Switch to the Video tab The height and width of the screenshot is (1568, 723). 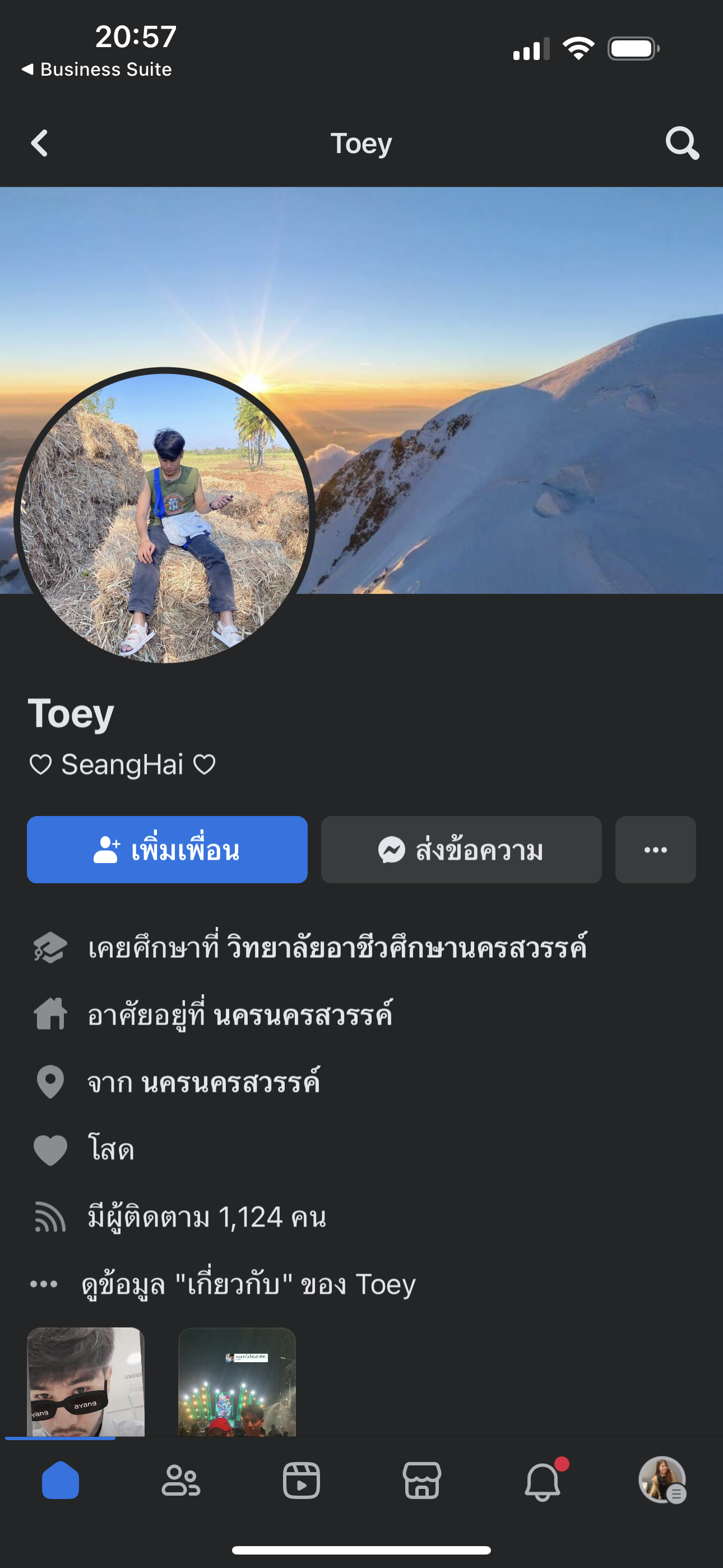tap(302, 1481)
